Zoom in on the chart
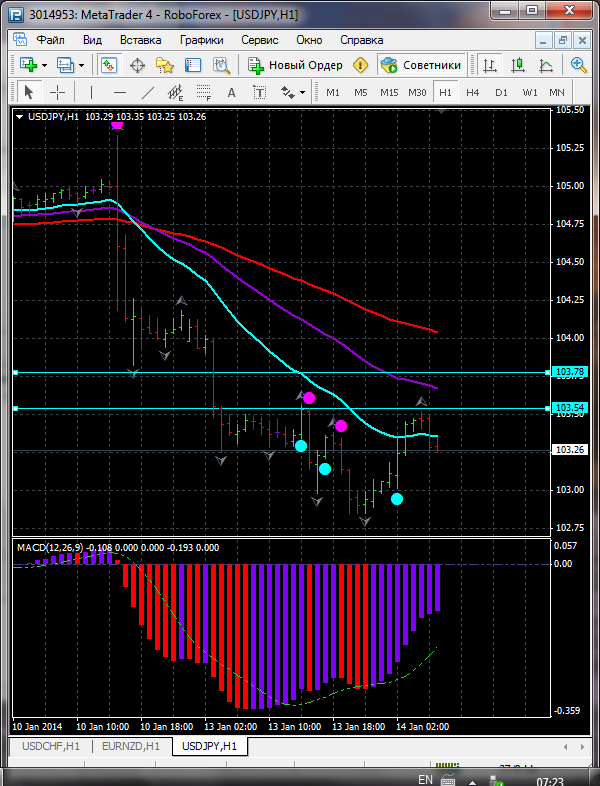600x786 pixels. [579, 65]
